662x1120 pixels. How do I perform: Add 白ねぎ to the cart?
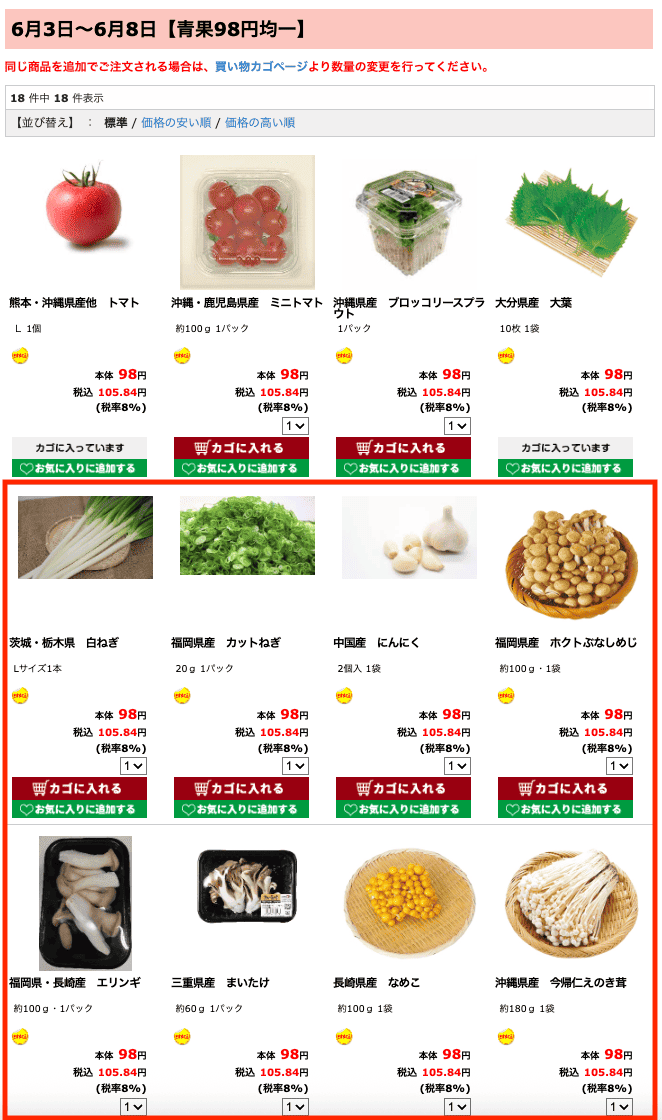click(x=79, y=788)
